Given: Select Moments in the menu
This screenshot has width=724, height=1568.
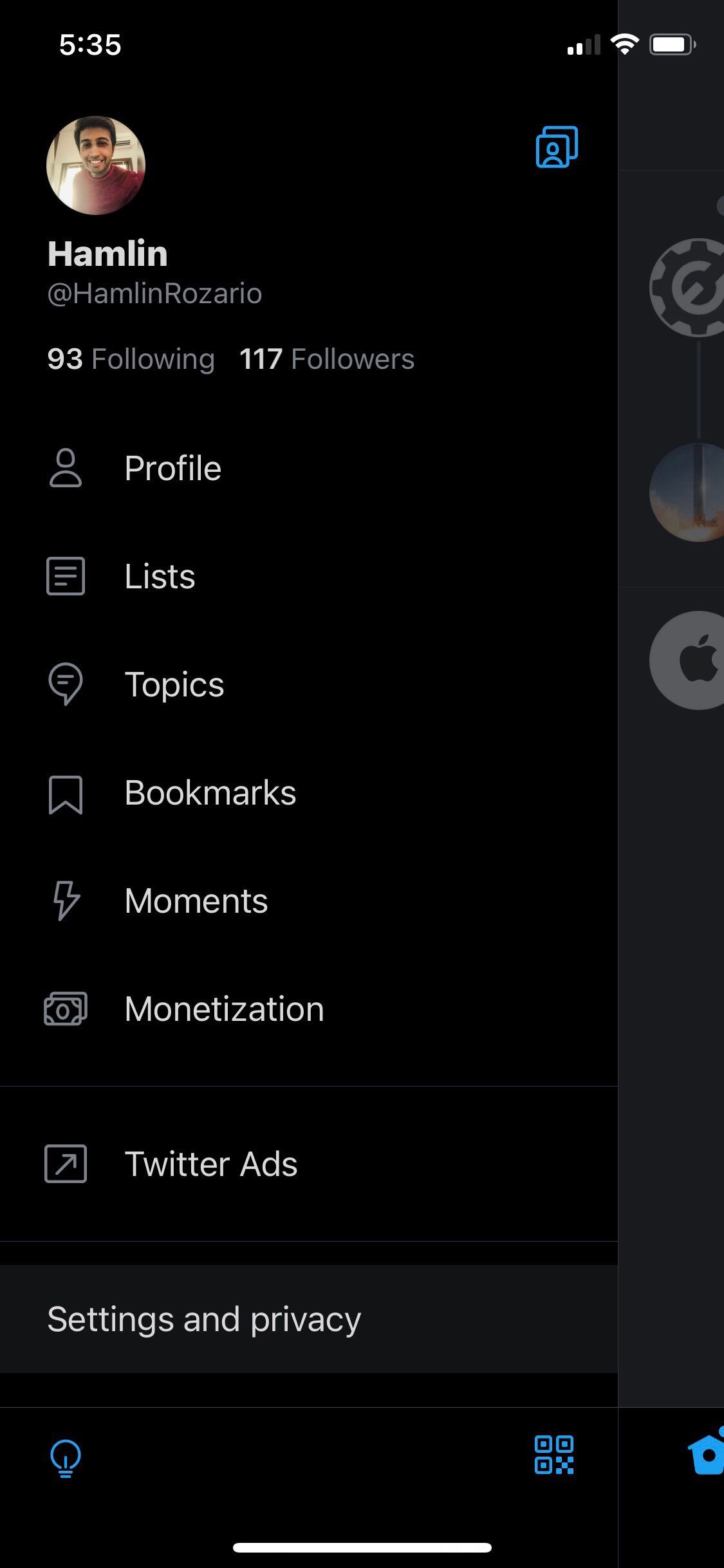Looking at the screenshot, I should tap(196, 901).
